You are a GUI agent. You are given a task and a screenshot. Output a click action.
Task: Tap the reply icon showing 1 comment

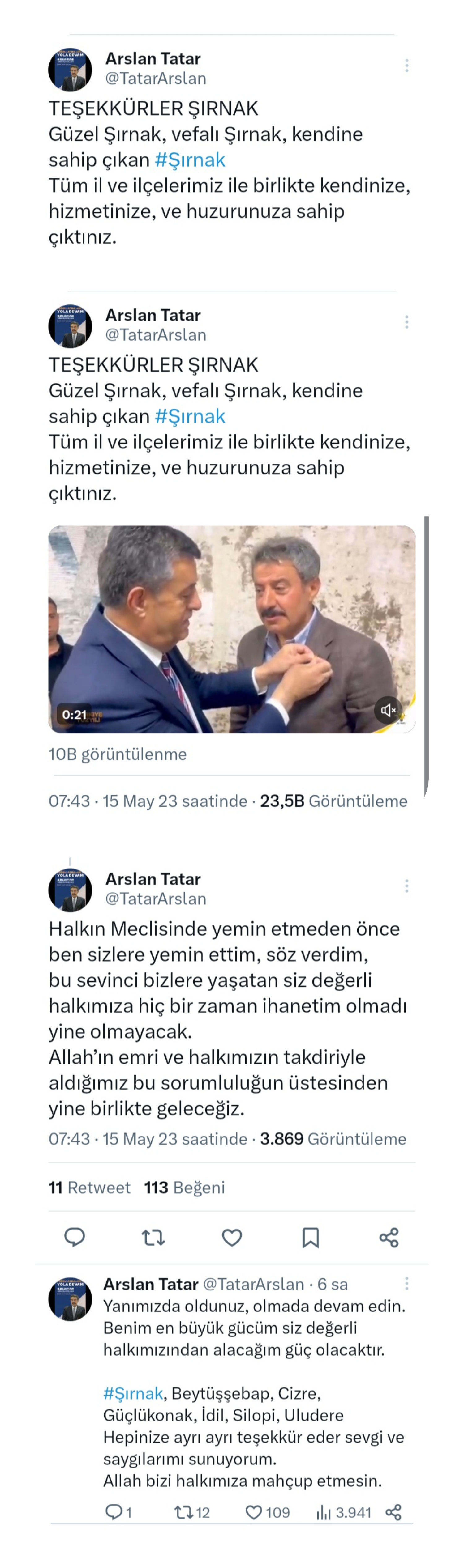(x=114, y=1512)
